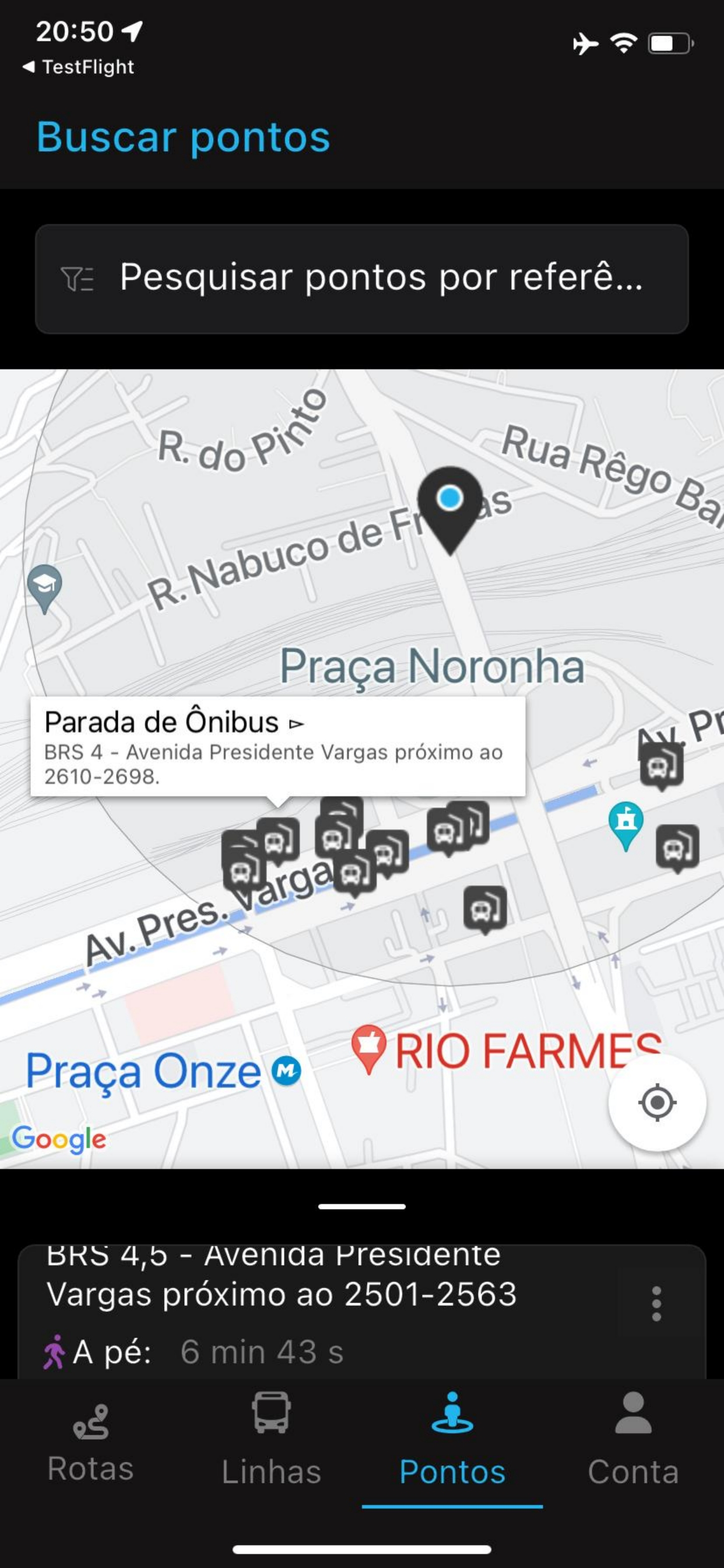Tap the Praça Onze metro station marker
This screenshot has height=1568, width=724.
click(286, 1070)
